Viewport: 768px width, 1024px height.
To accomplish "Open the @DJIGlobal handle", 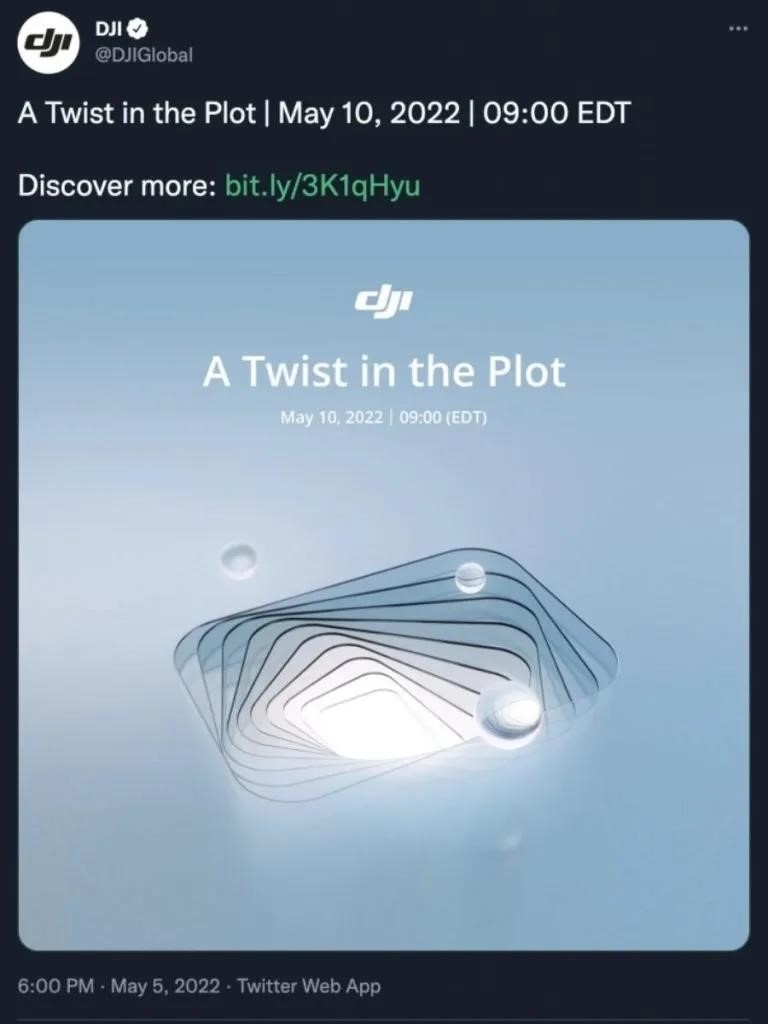I will tap(143, 56).
